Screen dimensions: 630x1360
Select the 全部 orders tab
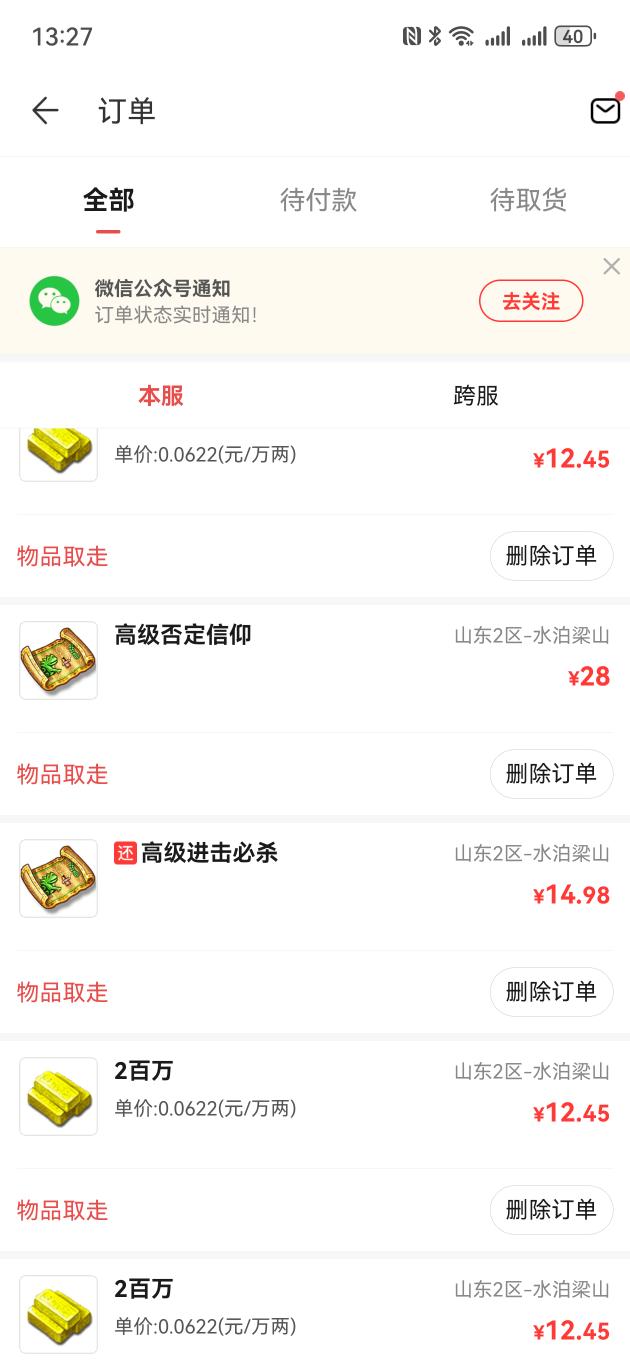[x=108, y=200]
